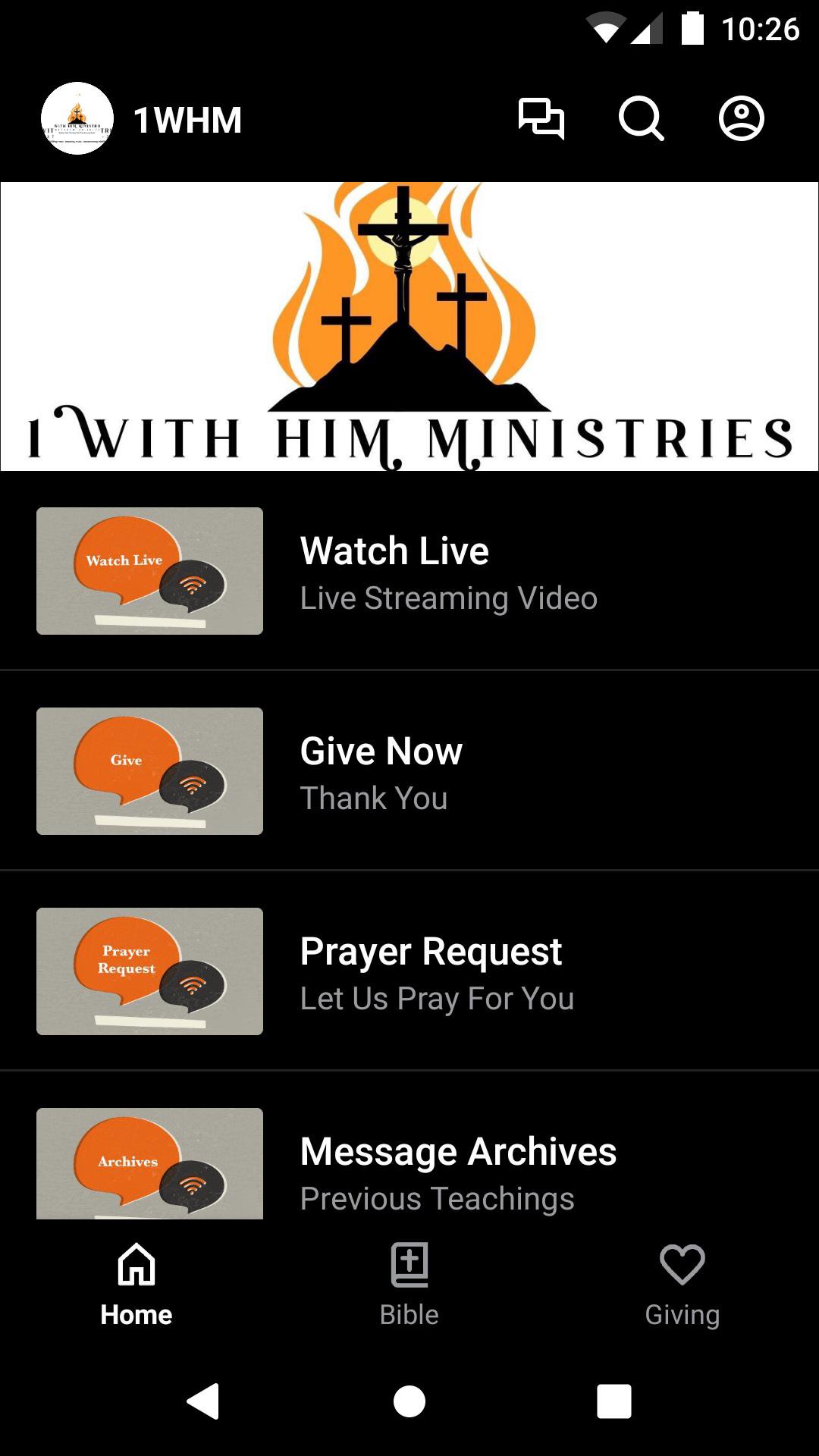The width and height of the screenshot is (819, 1456).
Task: Open the user profile icon
Action: click(741, 119)
